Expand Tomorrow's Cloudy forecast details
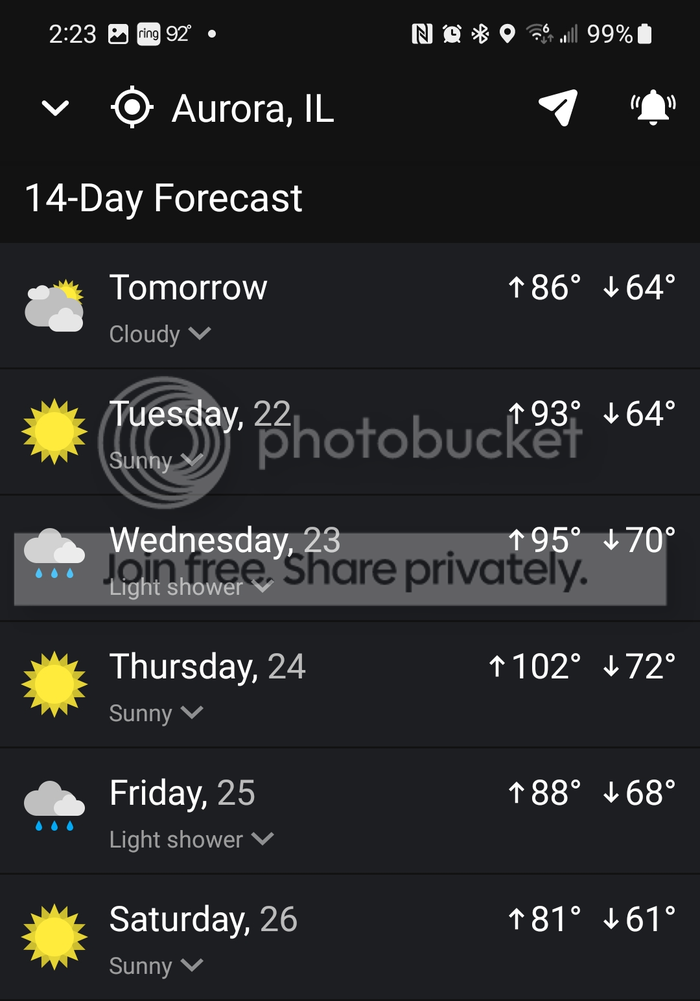Viewport: 700px width, 1001px height. tap(199, 334)
